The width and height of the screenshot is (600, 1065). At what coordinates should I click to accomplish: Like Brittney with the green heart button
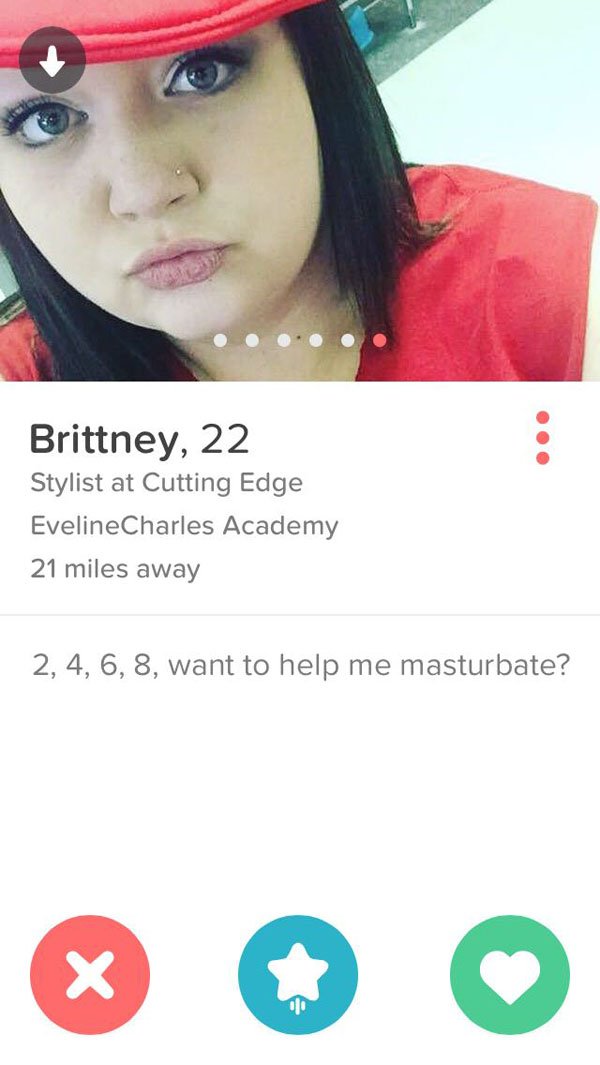[510, 975]
